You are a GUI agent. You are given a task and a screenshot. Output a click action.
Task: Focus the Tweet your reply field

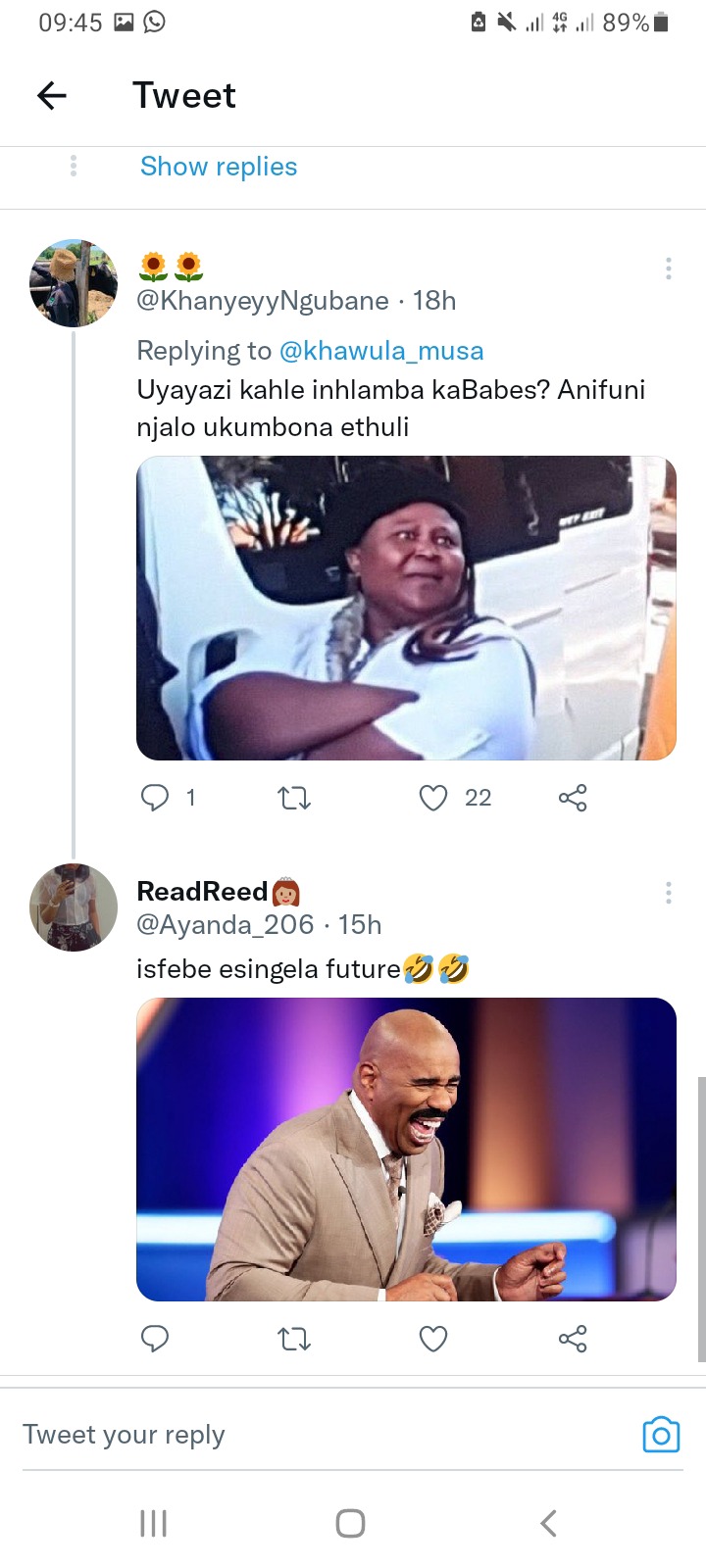coord(324,1435)
